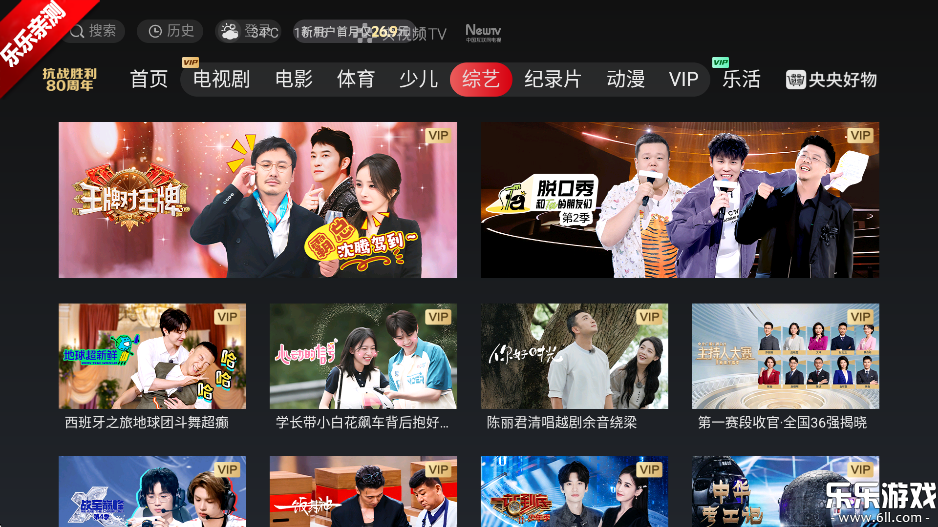Play 学长带小白花飙车 video
Screen dimensions: 938x527
[363, 356]
